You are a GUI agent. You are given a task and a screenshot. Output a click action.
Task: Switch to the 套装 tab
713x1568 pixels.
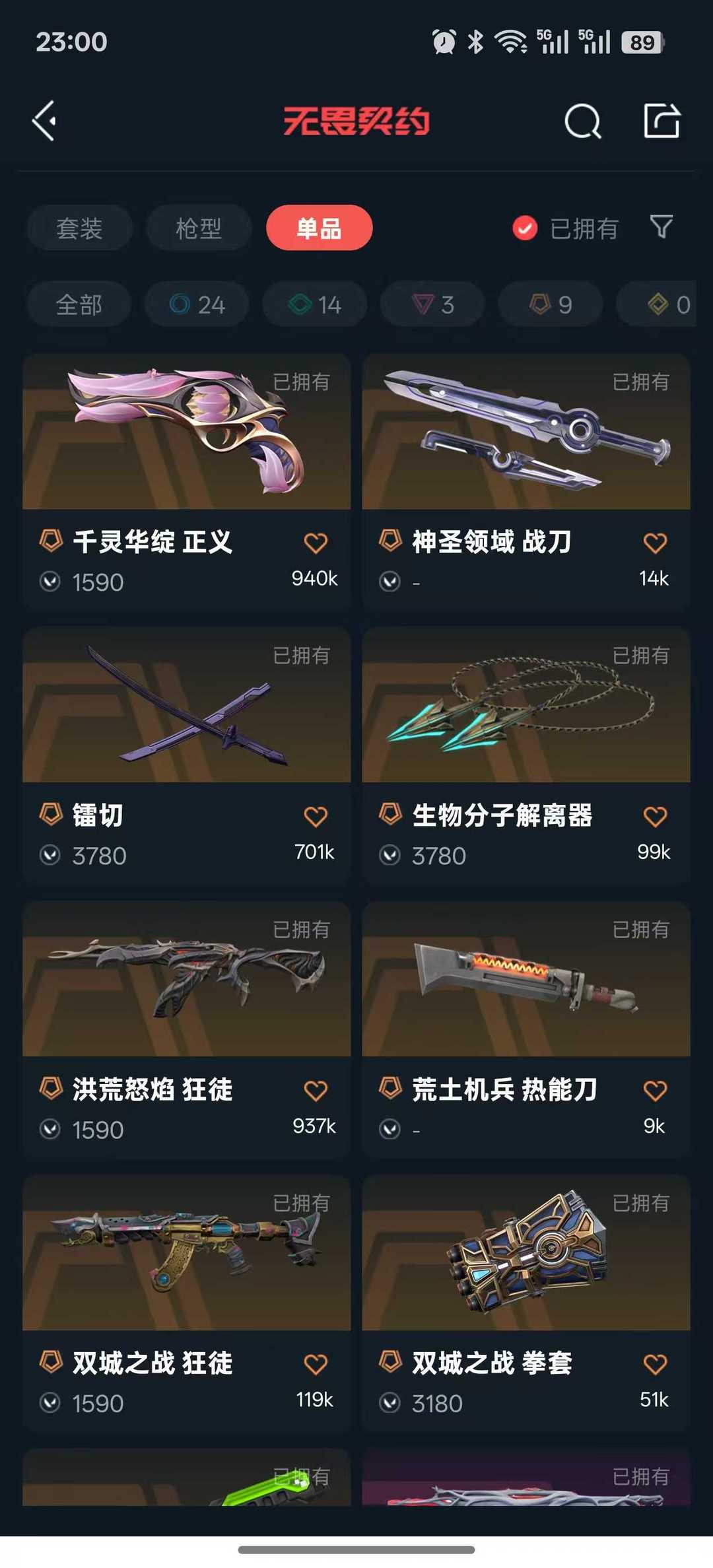pyautogui.click(x=79, y=228)
